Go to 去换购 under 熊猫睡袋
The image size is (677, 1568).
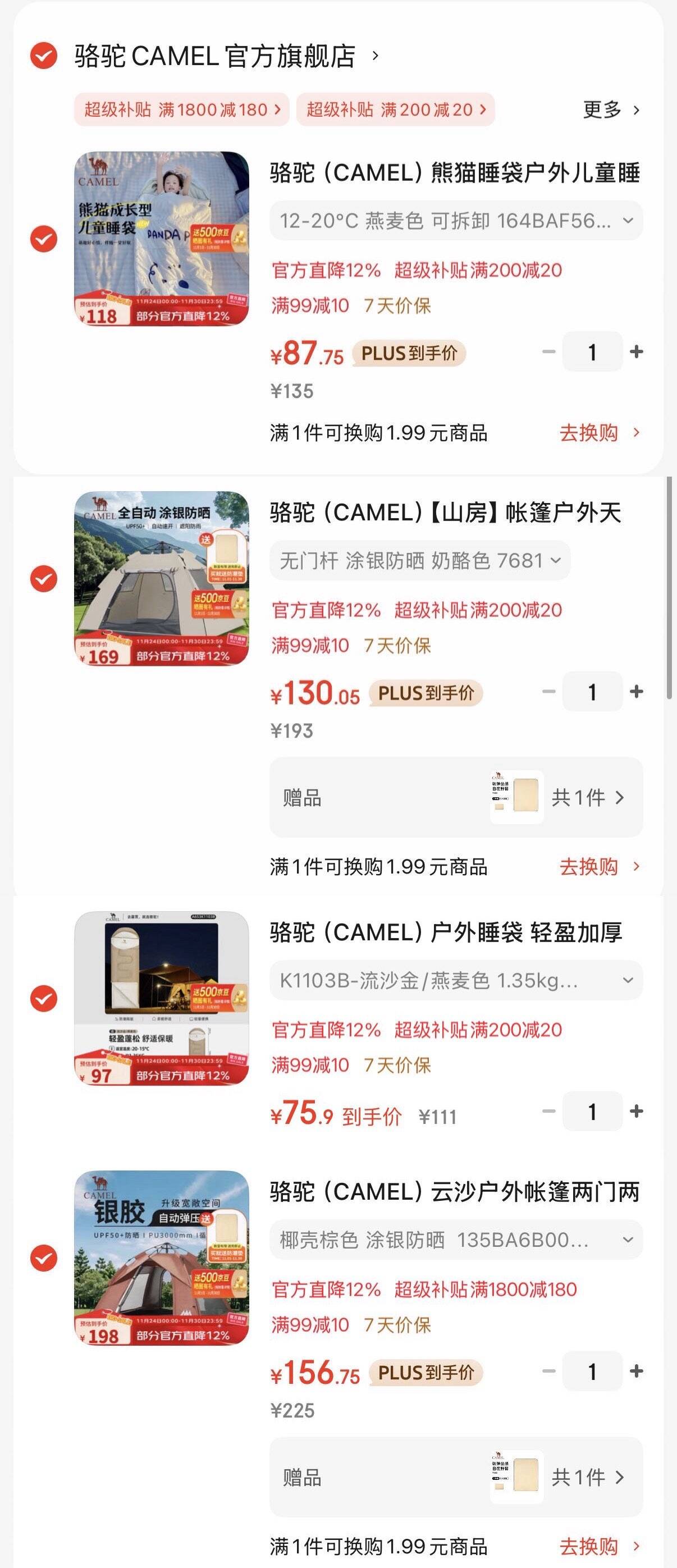pyautogui.click(x=598, y=433)
